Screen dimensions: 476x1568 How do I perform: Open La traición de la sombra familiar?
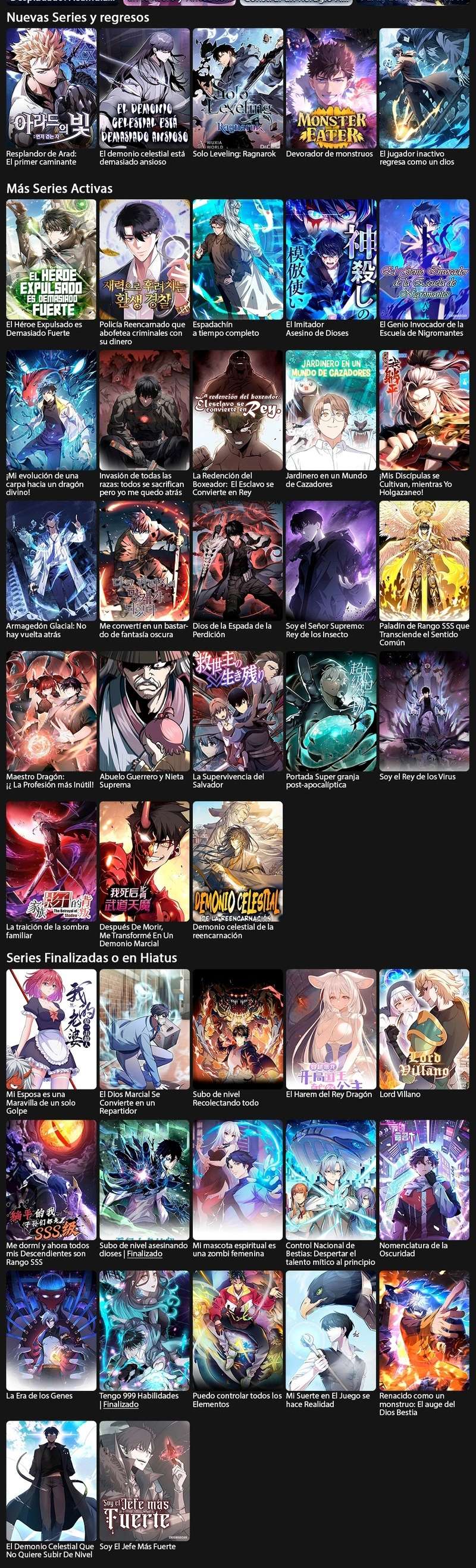51,861
